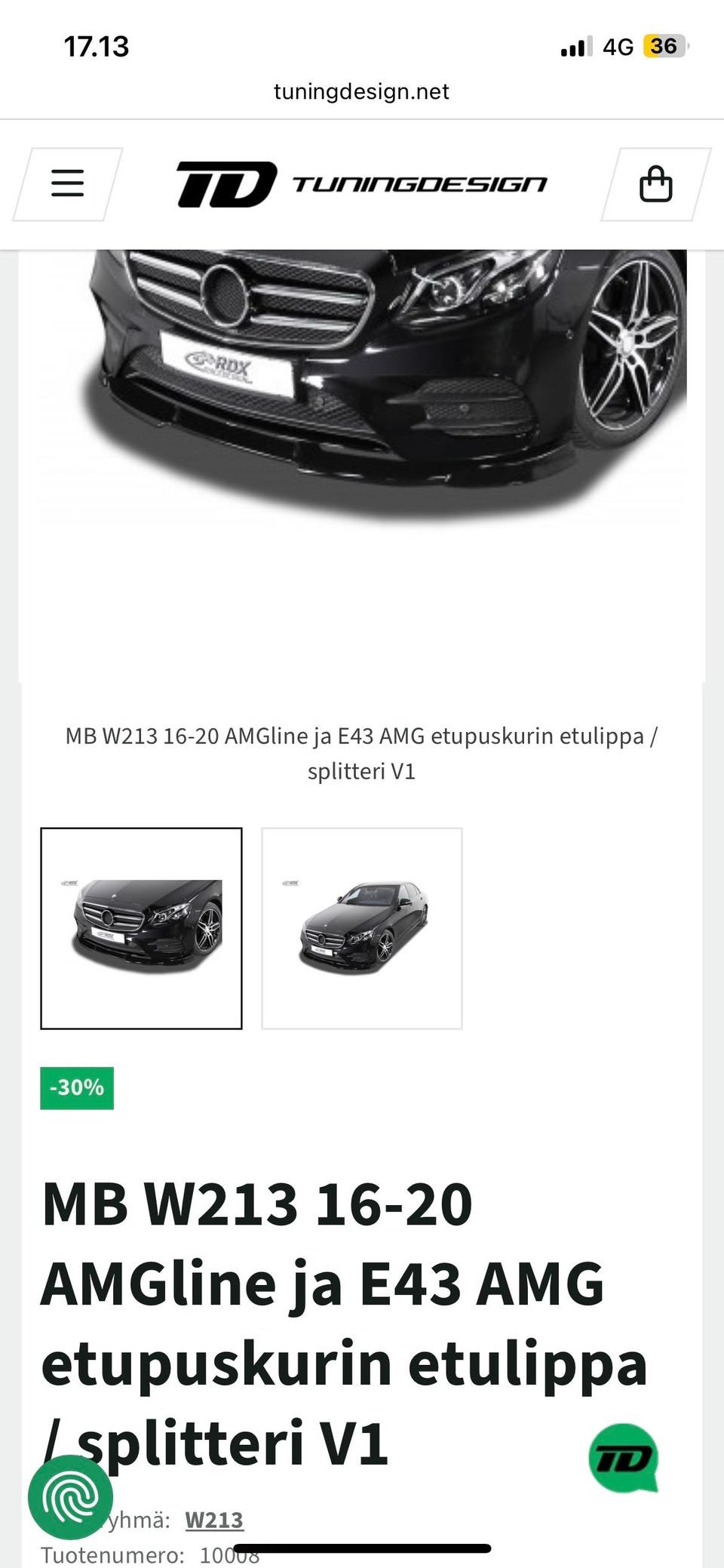
Task: Select the full-car side-view thumbnail
Action: (x=362, y=928)
